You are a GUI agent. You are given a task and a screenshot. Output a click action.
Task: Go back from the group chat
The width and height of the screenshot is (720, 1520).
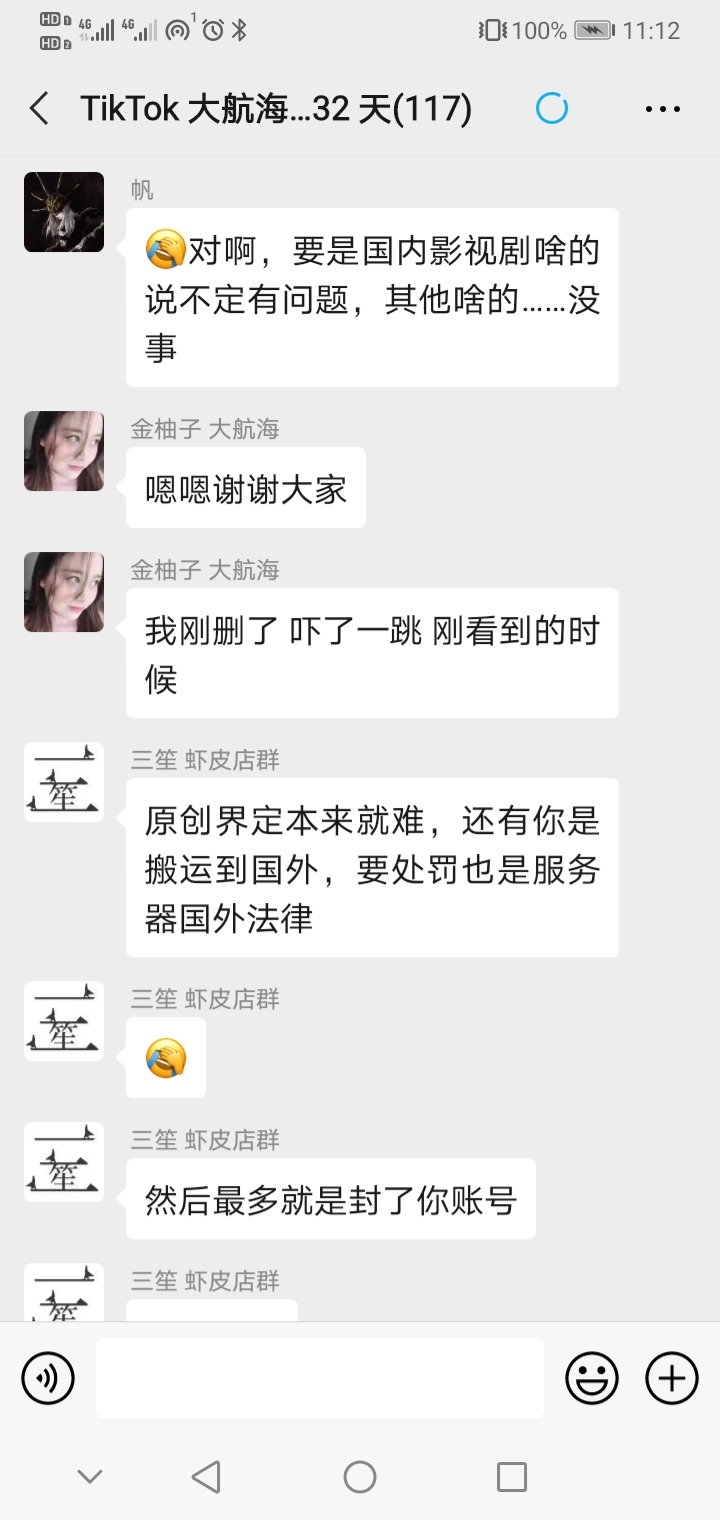(x=39, y=108)
